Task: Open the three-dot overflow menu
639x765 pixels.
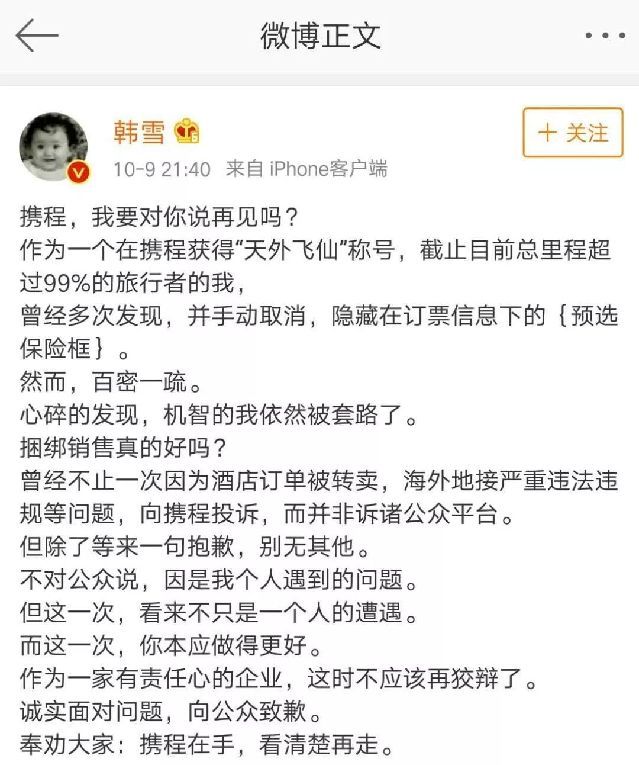Action: click(604, 37)
